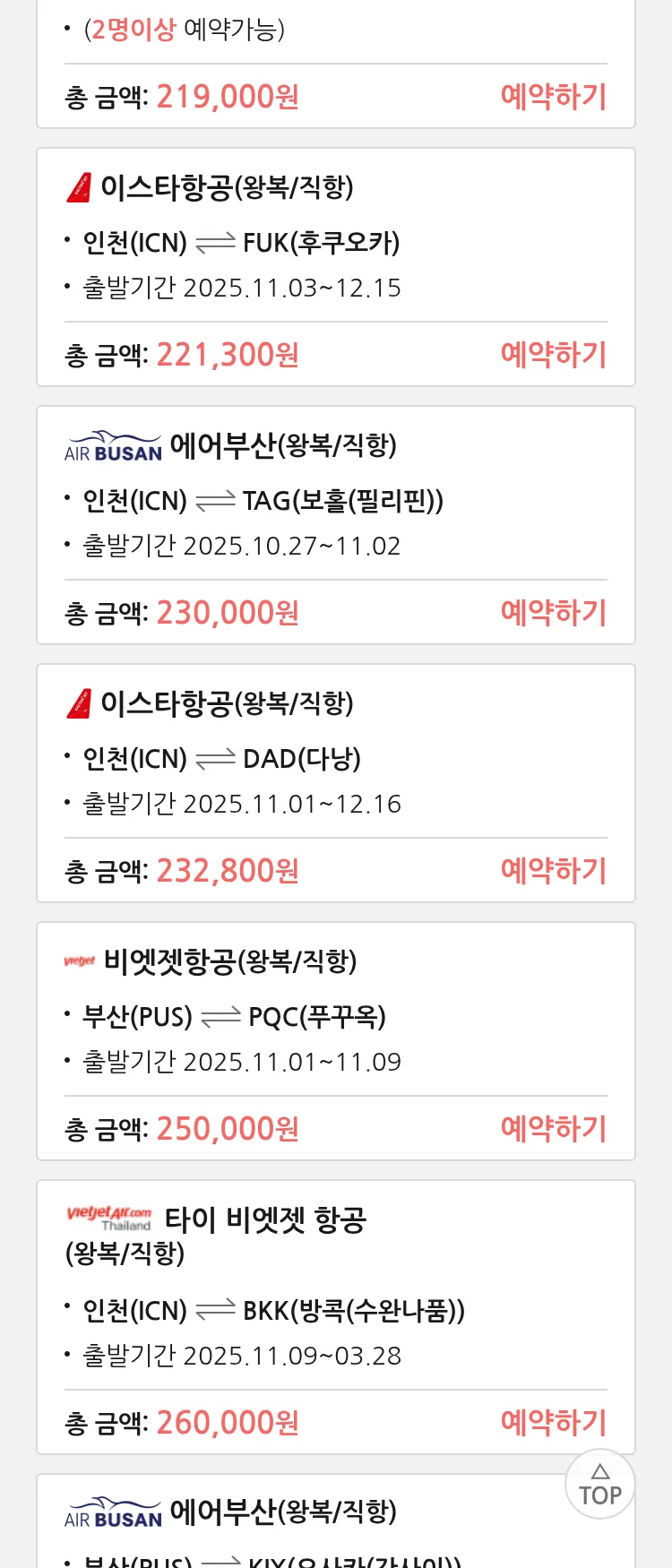Book the 비엣젯항공 푸꾸옥 flight for 250,000원
This screenshot has height=1568, width=672.
click(x=553, y=1129)
